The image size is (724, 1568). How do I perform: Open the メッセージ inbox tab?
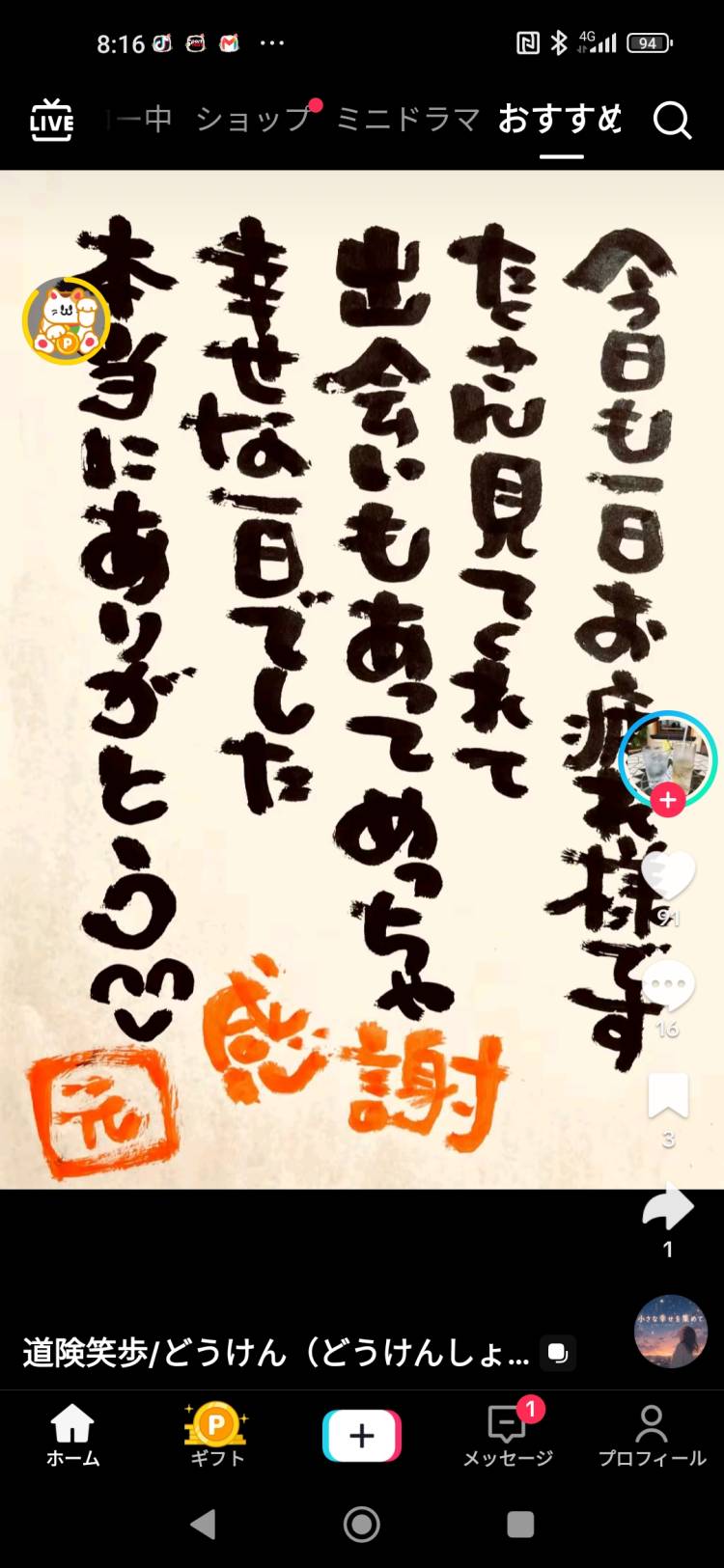click(508, 1435)
